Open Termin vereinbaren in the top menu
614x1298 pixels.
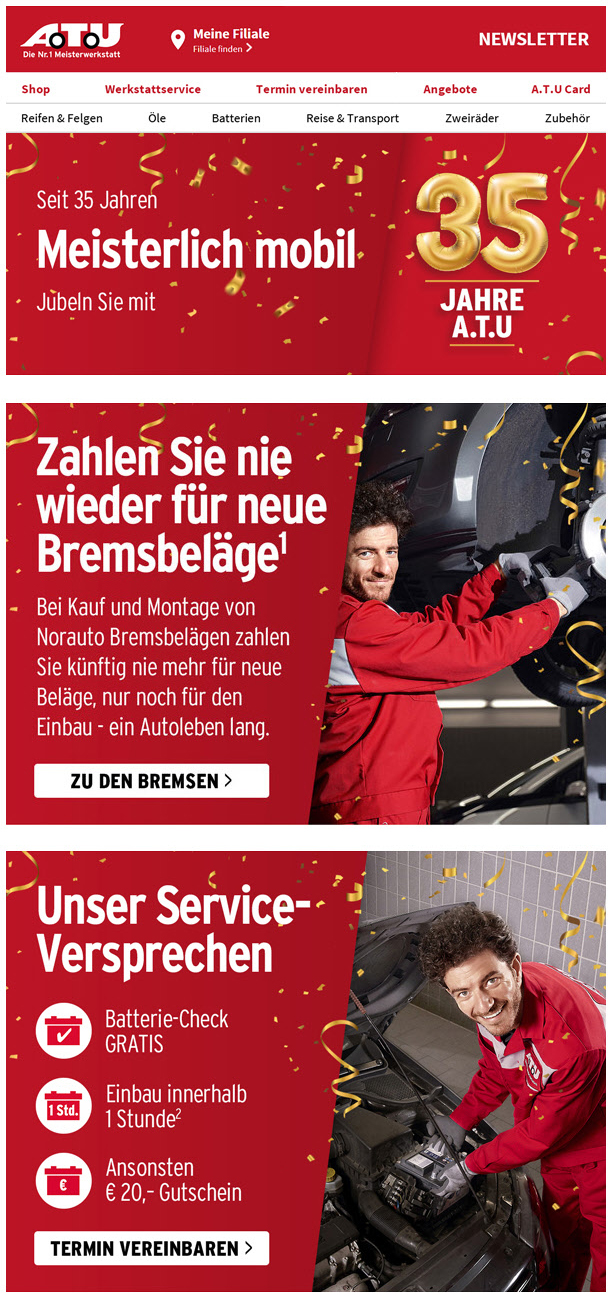(x=311, y=89)
